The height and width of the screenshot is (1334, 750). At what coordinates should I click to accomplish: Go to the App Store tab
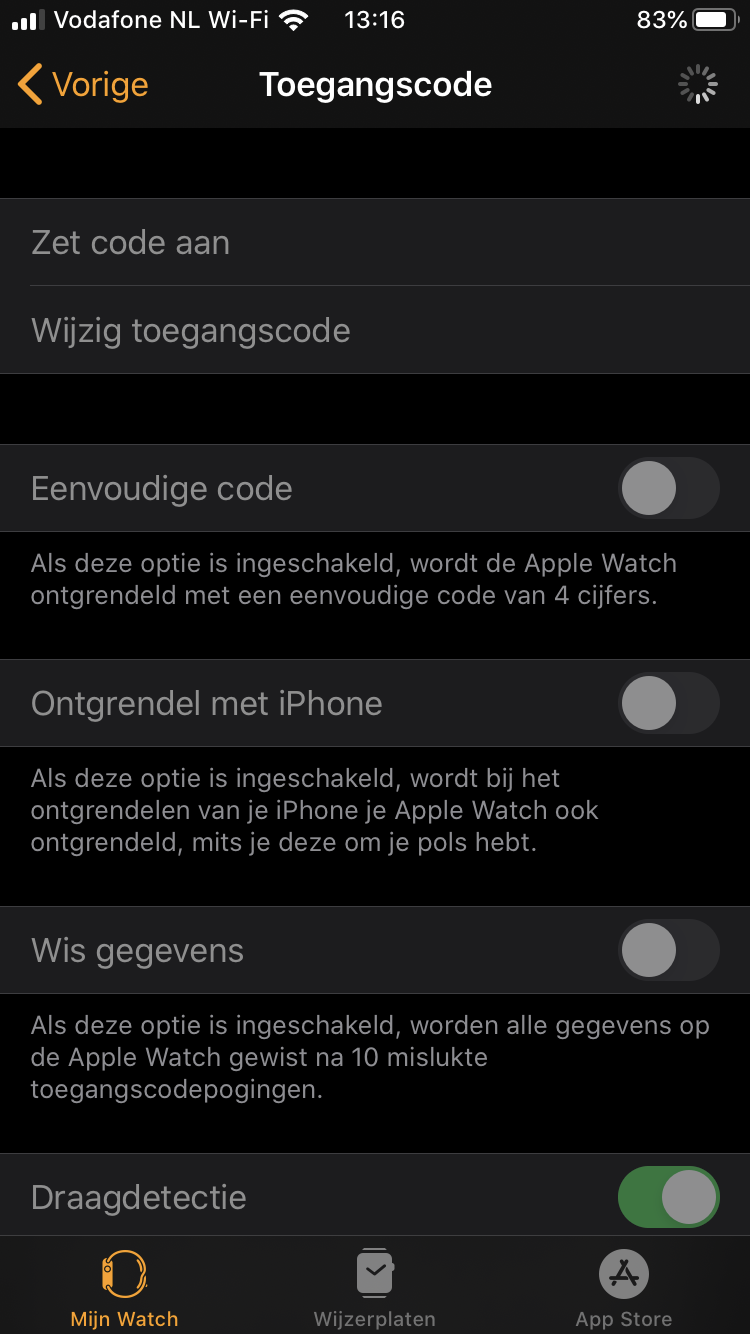pos(624,1288)
